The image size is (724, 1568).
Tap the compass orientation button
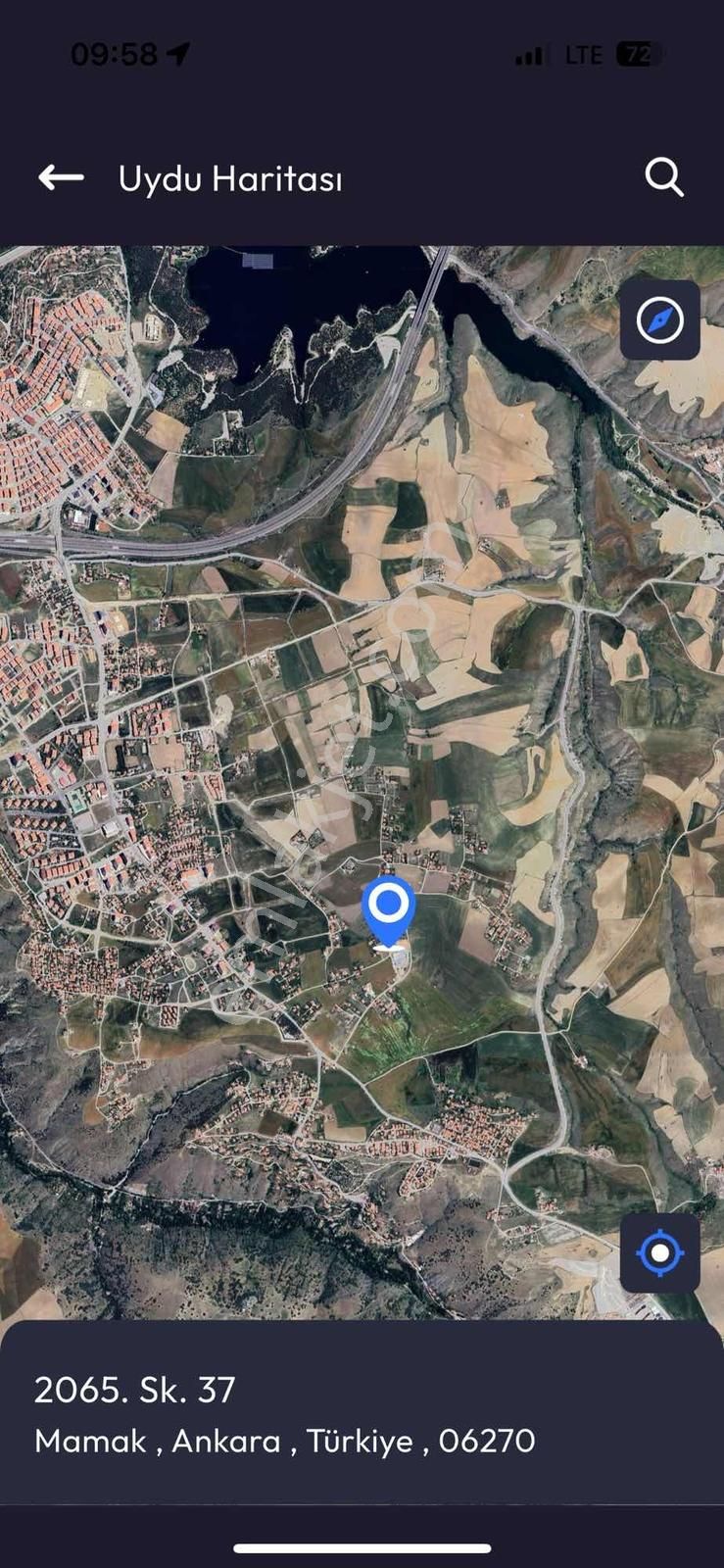tap(659, 320)
